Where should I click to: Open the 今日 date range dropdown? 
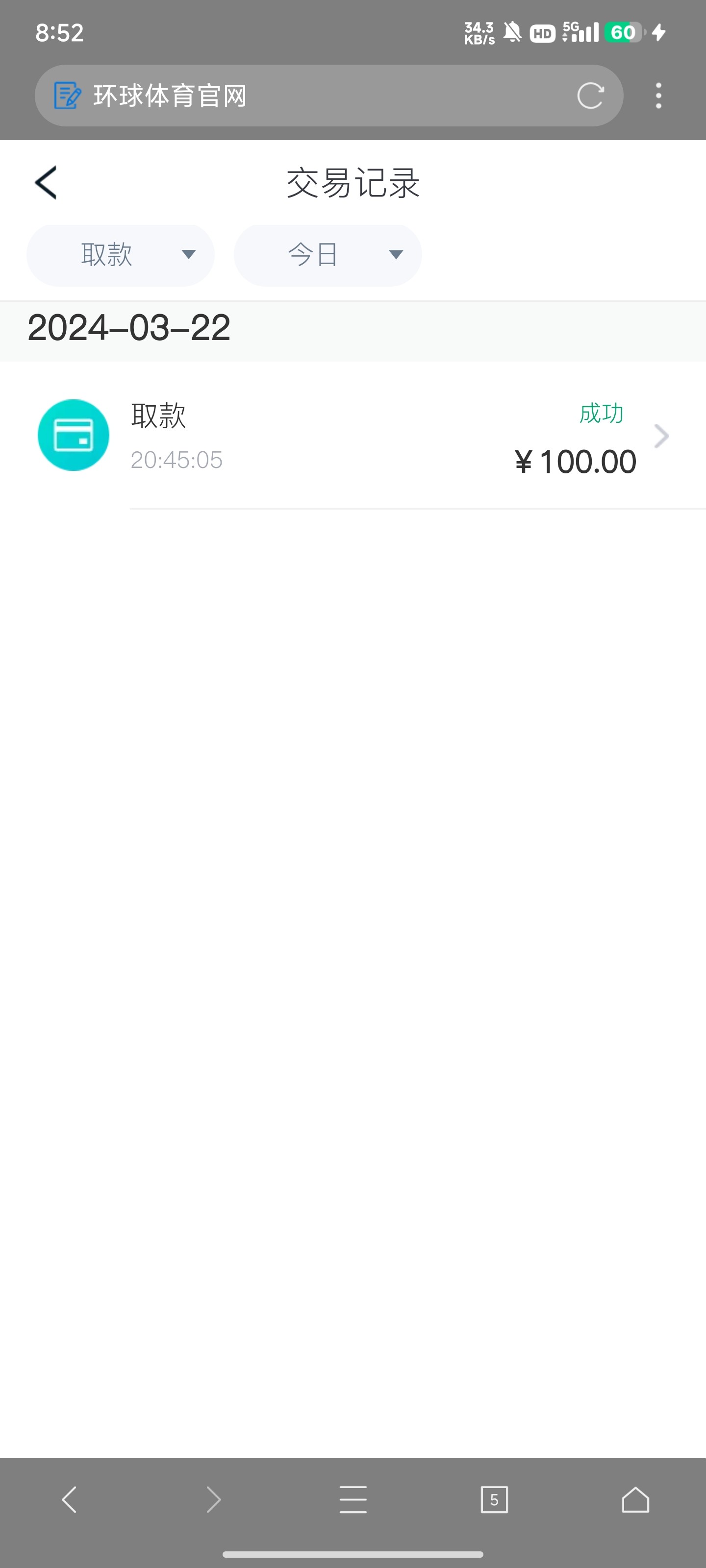328,255
